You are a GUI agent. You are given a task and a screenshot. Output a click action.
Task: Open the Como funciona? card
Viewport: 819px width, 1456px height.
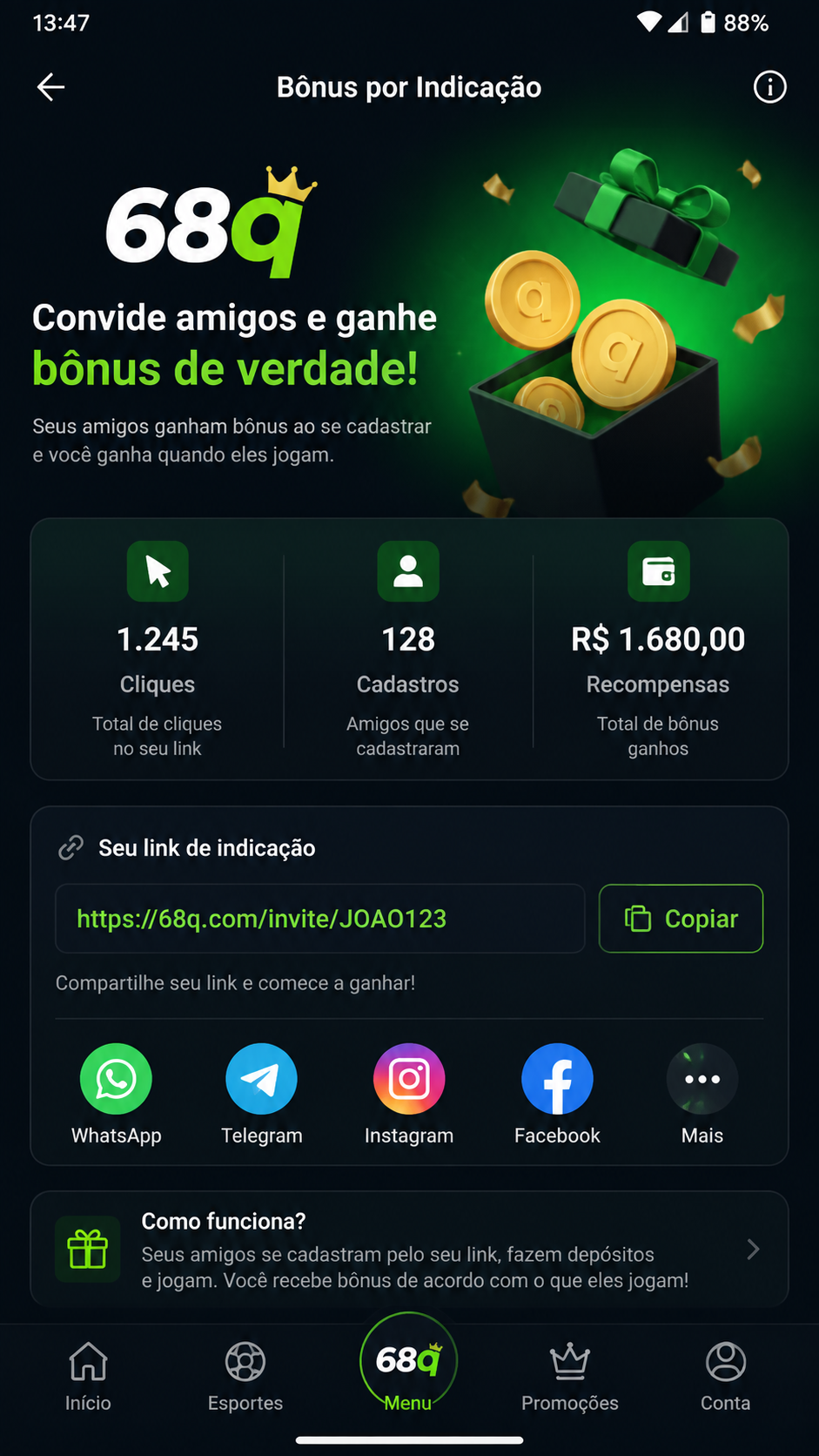pos(409,1250)
